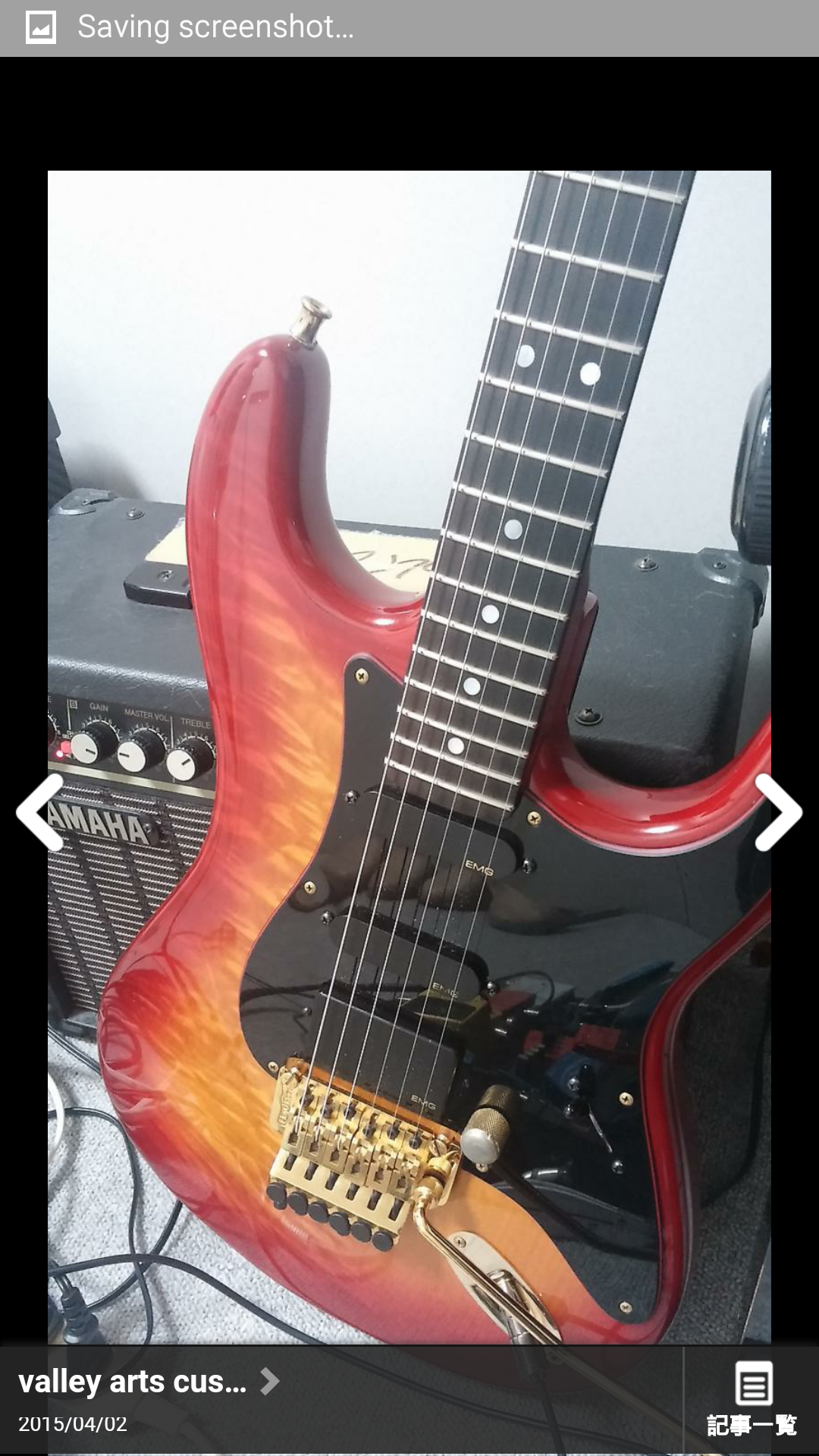Viewport: 819px width, 1456px height.
Task: Open the 記事一覧 article list
Action: point(752,1400)
